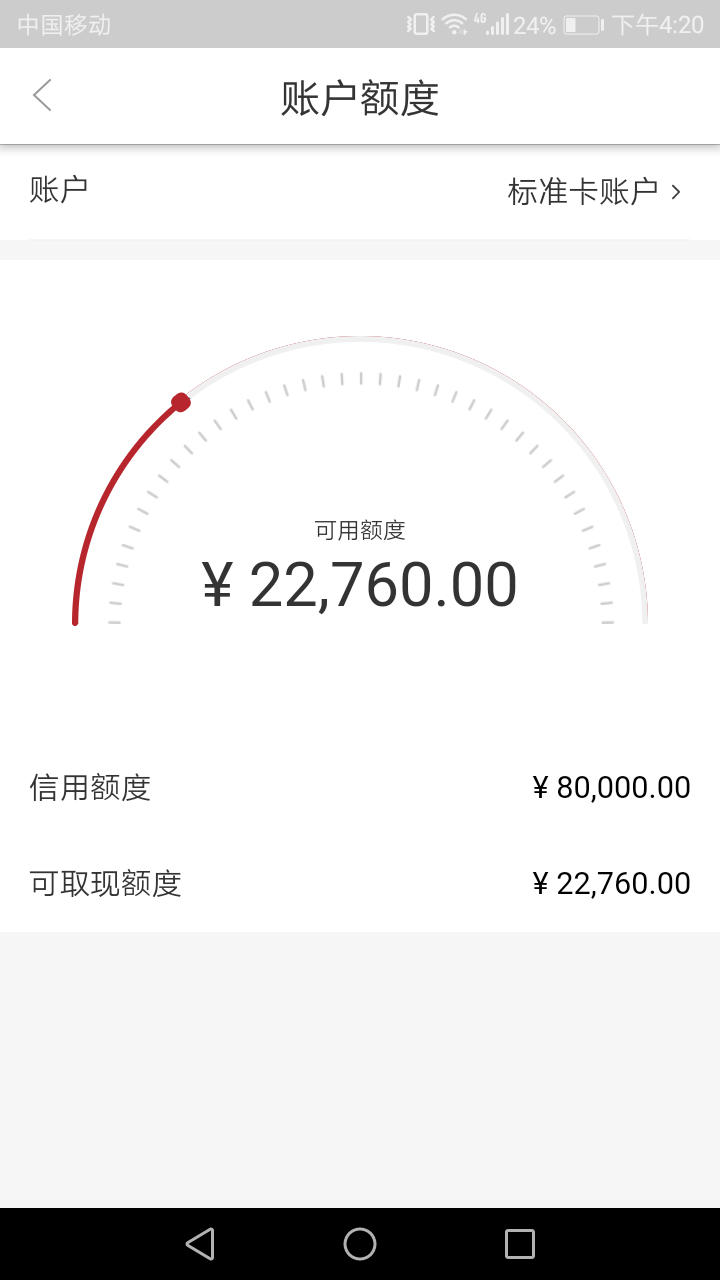
Task: Tap the system home button
Action: (x=360, y=1244)
